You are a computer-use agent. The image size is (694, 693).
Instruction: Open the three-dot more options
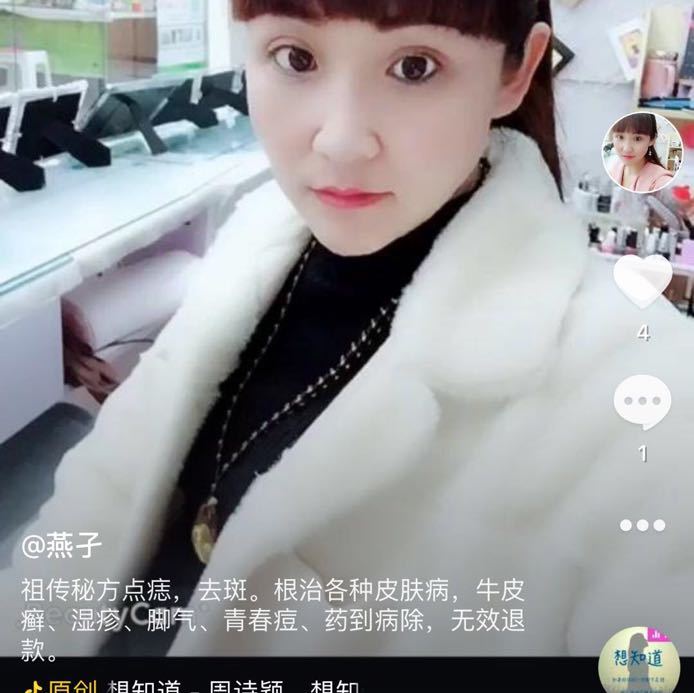(x=642, y=525)
